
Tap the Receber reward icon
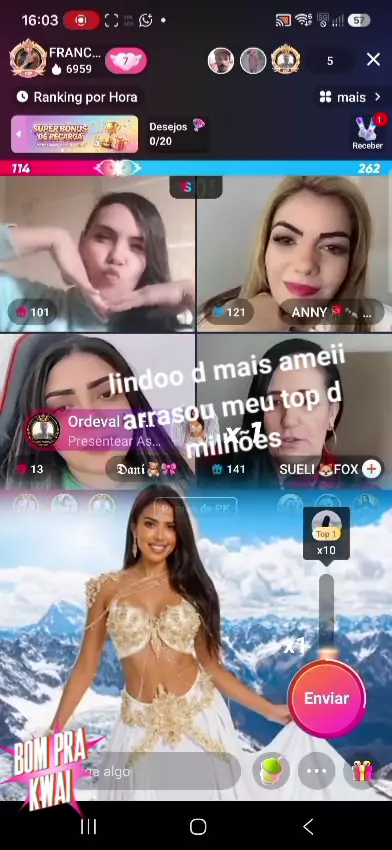(368, 132)
